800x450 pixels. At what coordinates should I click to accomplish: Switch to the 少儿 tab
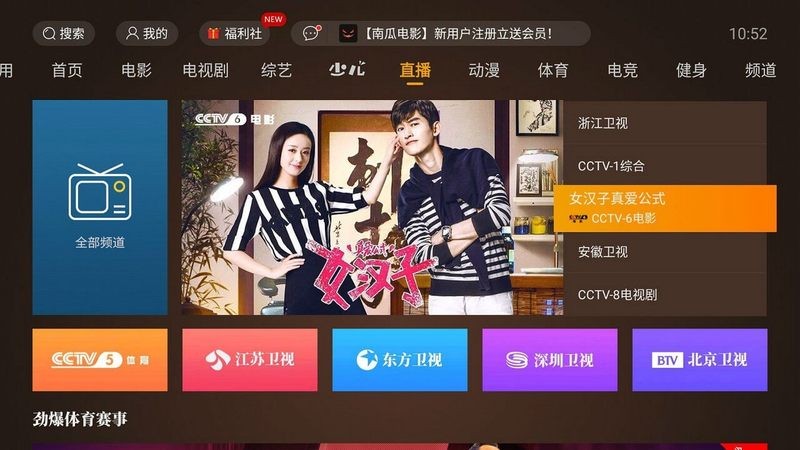pos(347,70)
